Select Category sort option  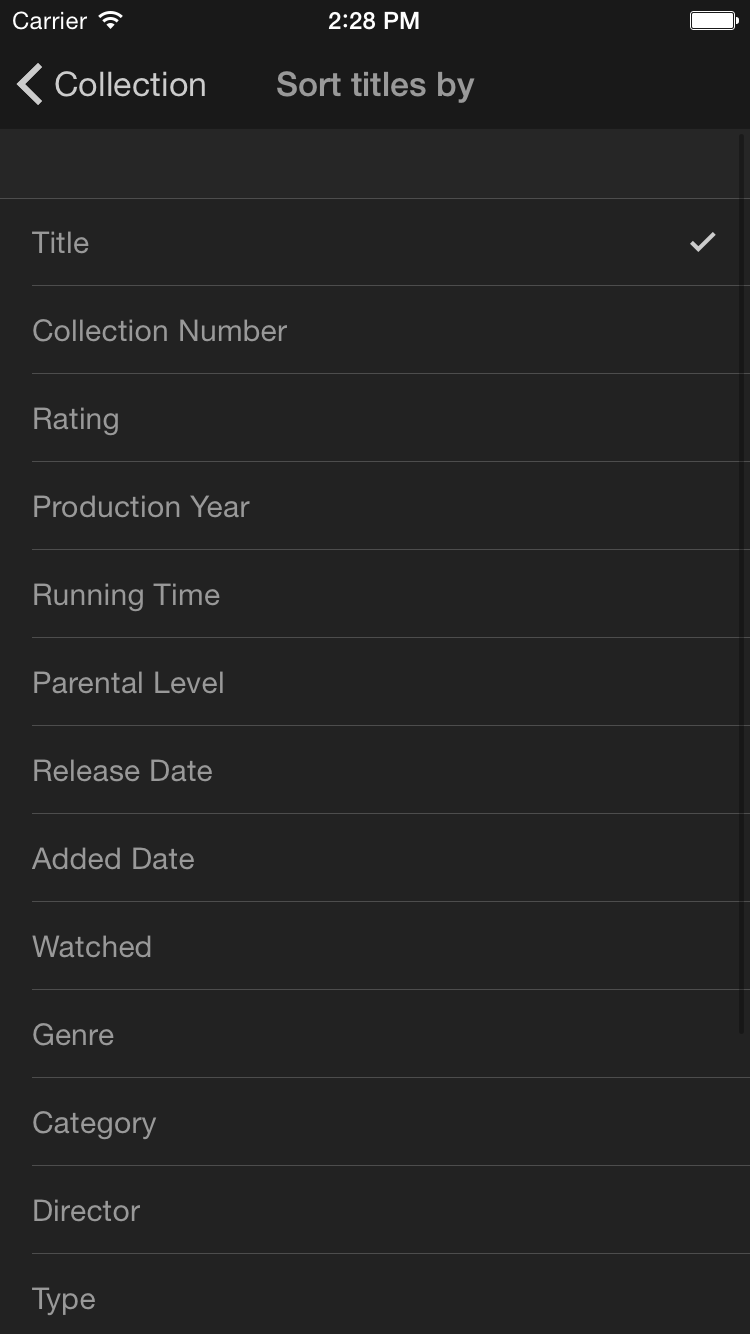pos(374,1123)
